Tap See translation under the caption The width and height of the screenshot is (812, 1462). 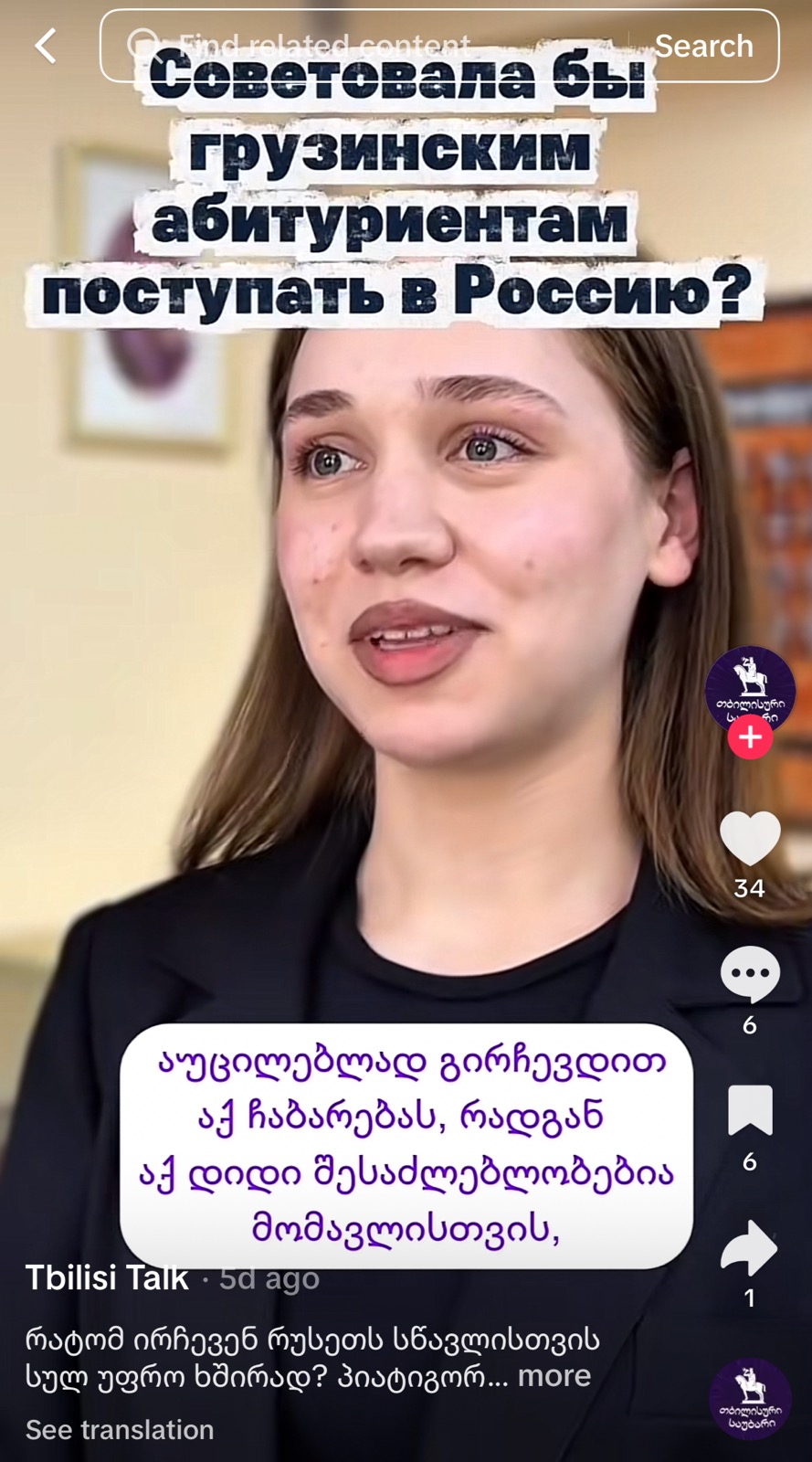120,1429
